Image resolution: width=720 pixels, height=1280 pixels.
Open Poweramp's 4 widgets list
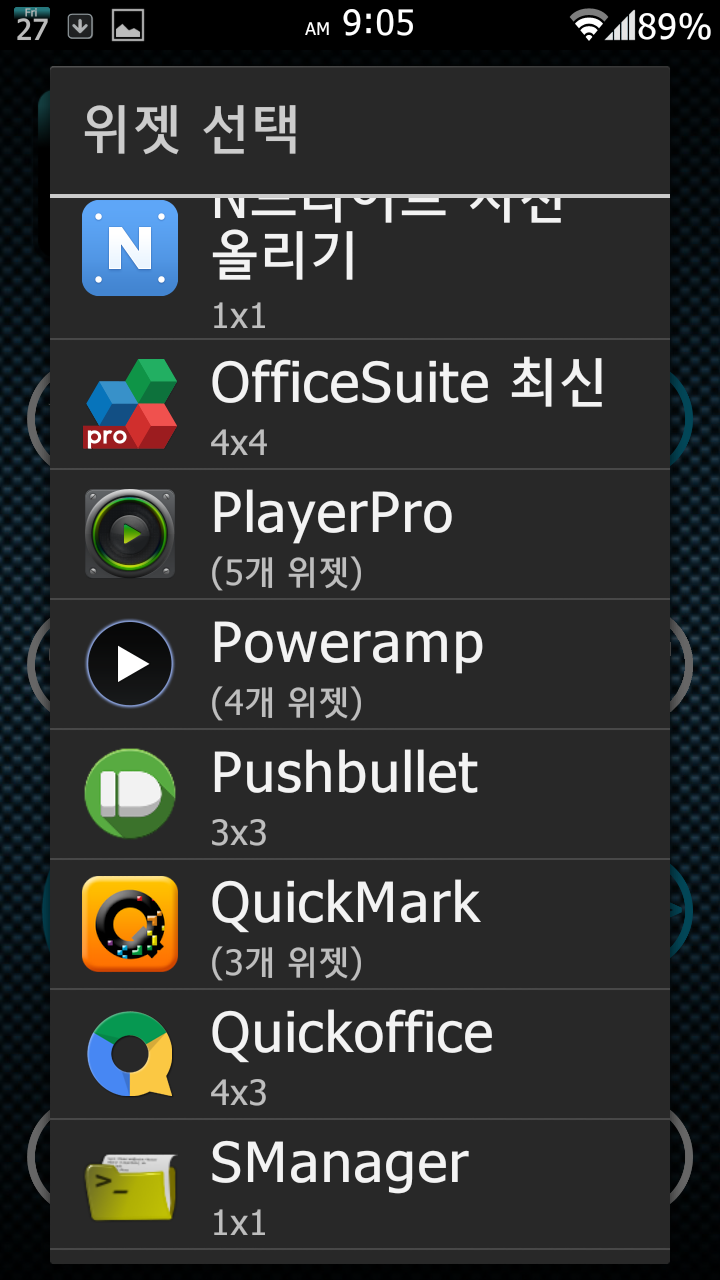(x=360, y=665)
